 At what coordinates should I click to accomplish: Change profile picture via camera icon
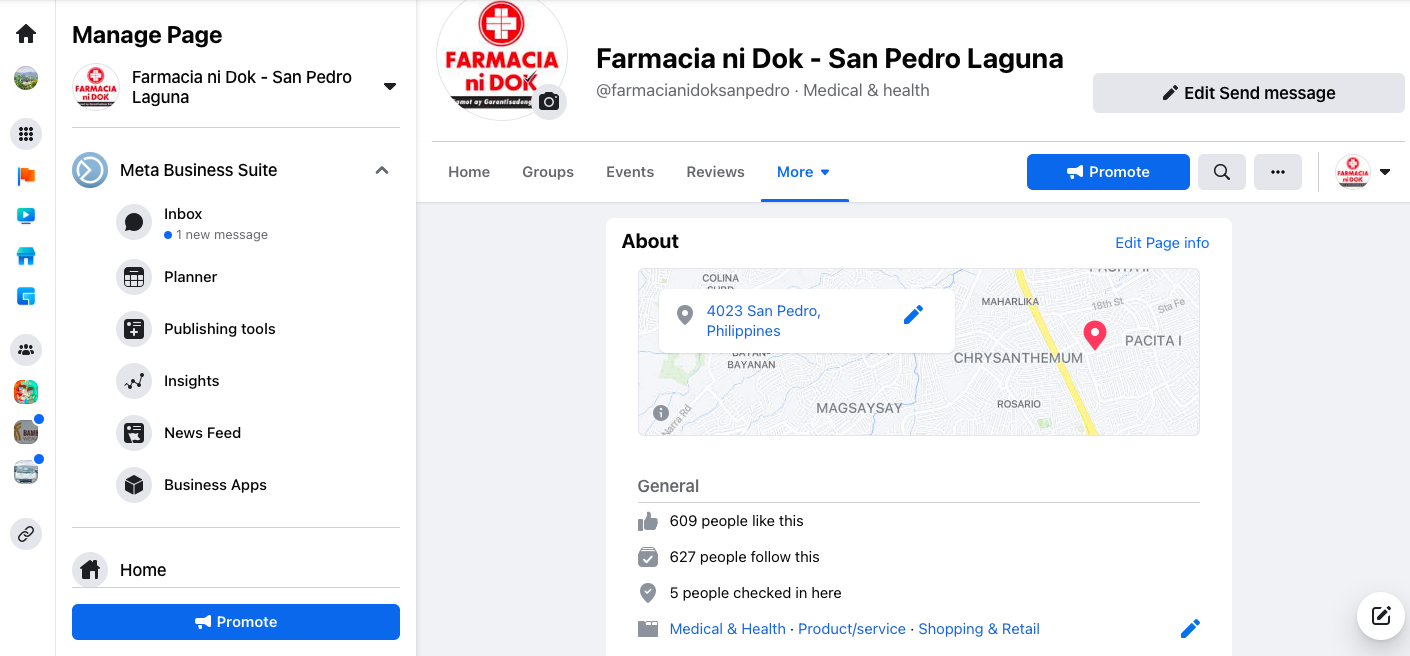click(549, 102)
